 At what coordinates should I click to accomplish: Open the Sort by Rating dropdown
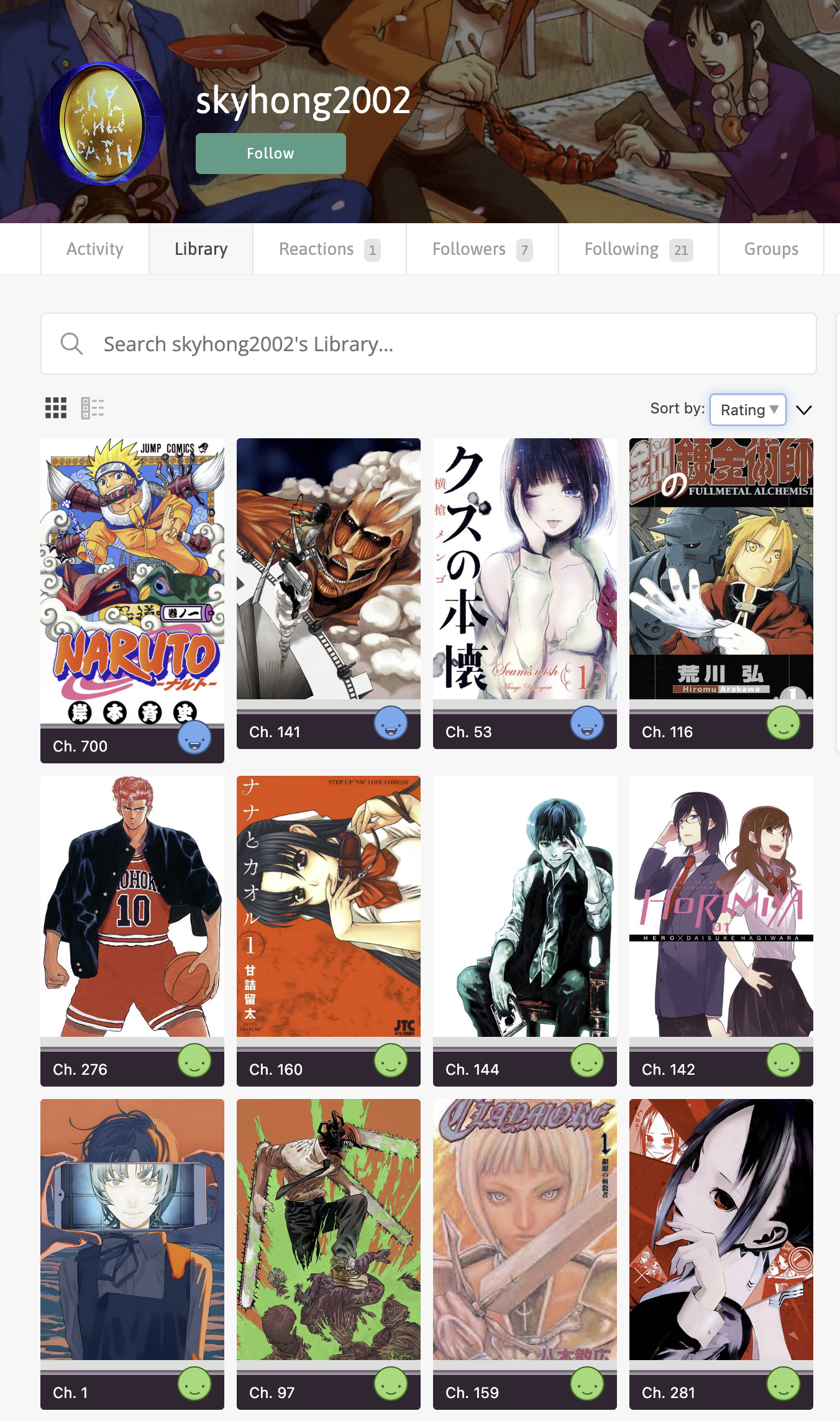[747, 410]
